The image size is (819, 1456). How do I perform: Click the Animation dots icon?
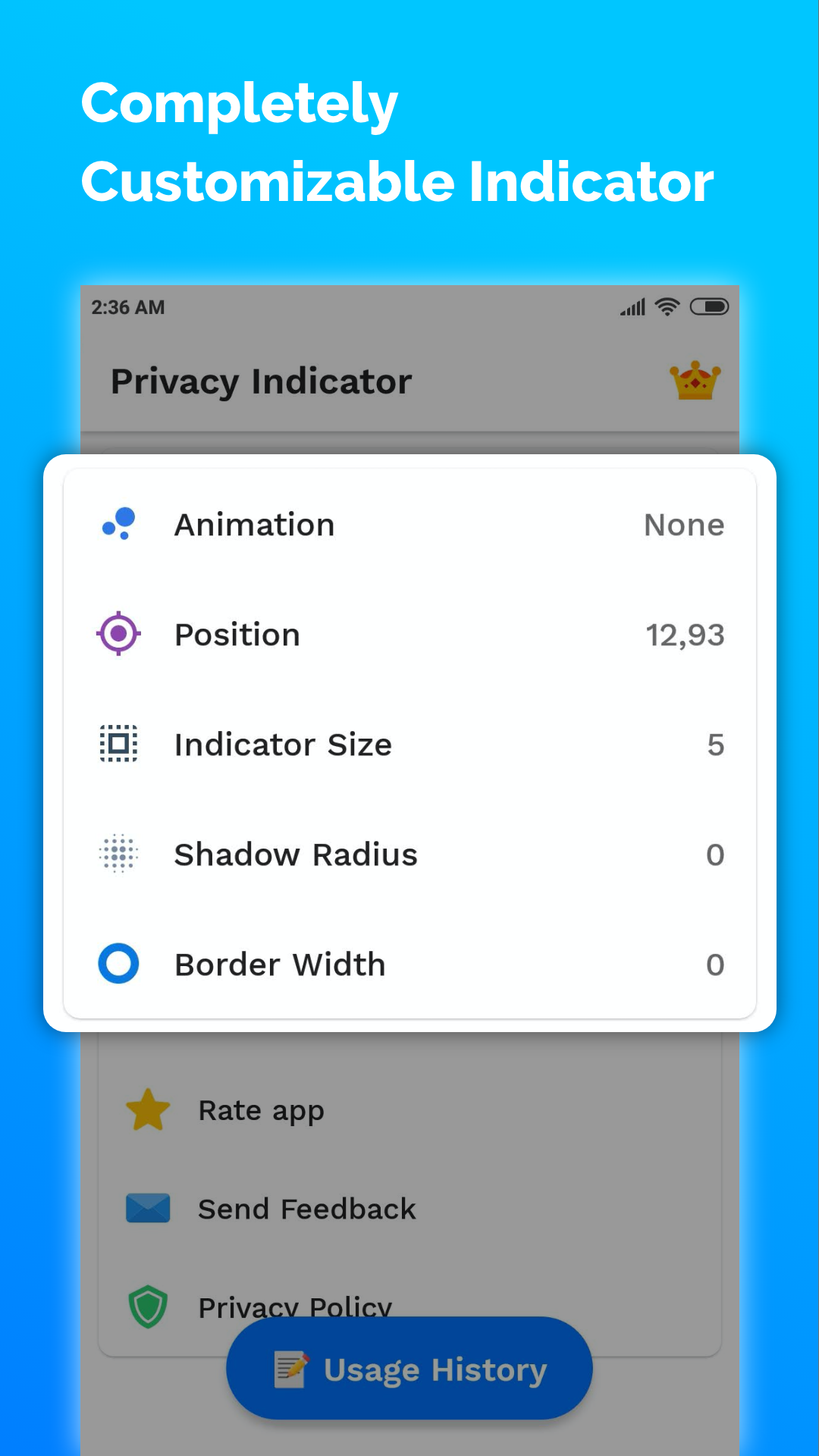pos(118,523)
